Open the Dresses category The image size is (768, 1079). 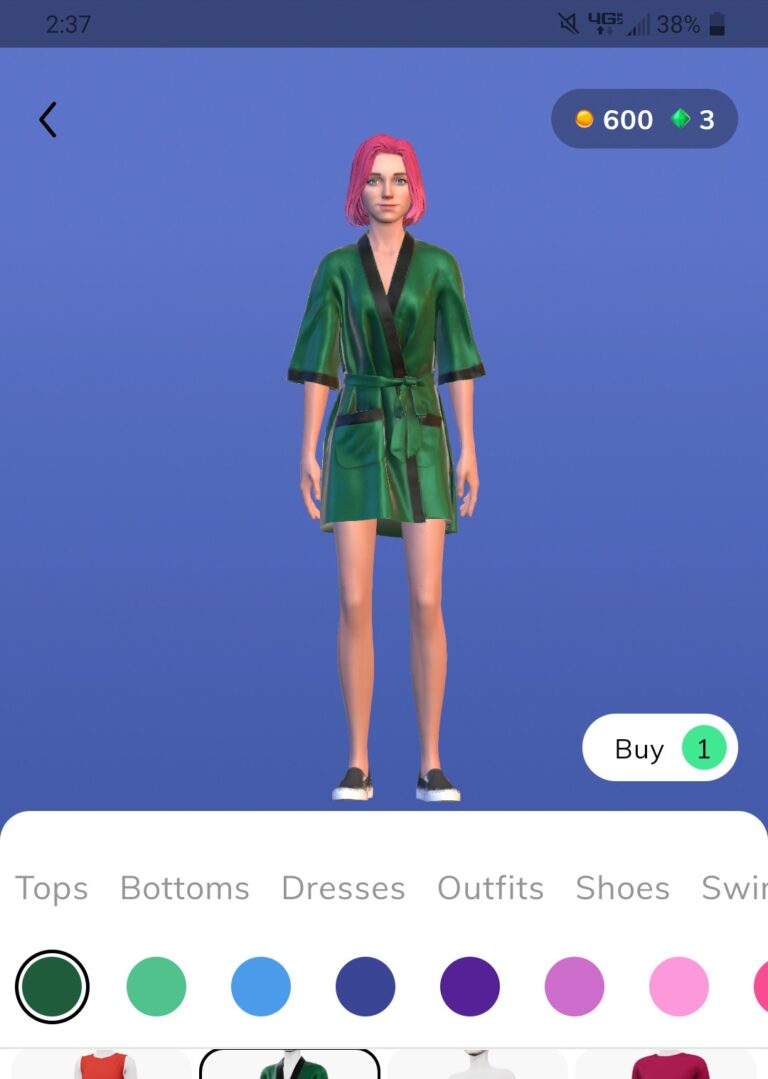pyautogui.click(x=343, y=888)
